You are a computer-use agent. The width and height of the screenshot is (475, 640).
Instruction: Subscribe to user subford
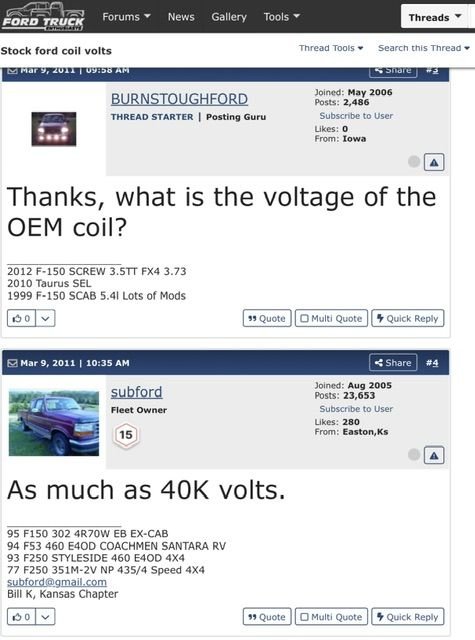tap(356, 409)
